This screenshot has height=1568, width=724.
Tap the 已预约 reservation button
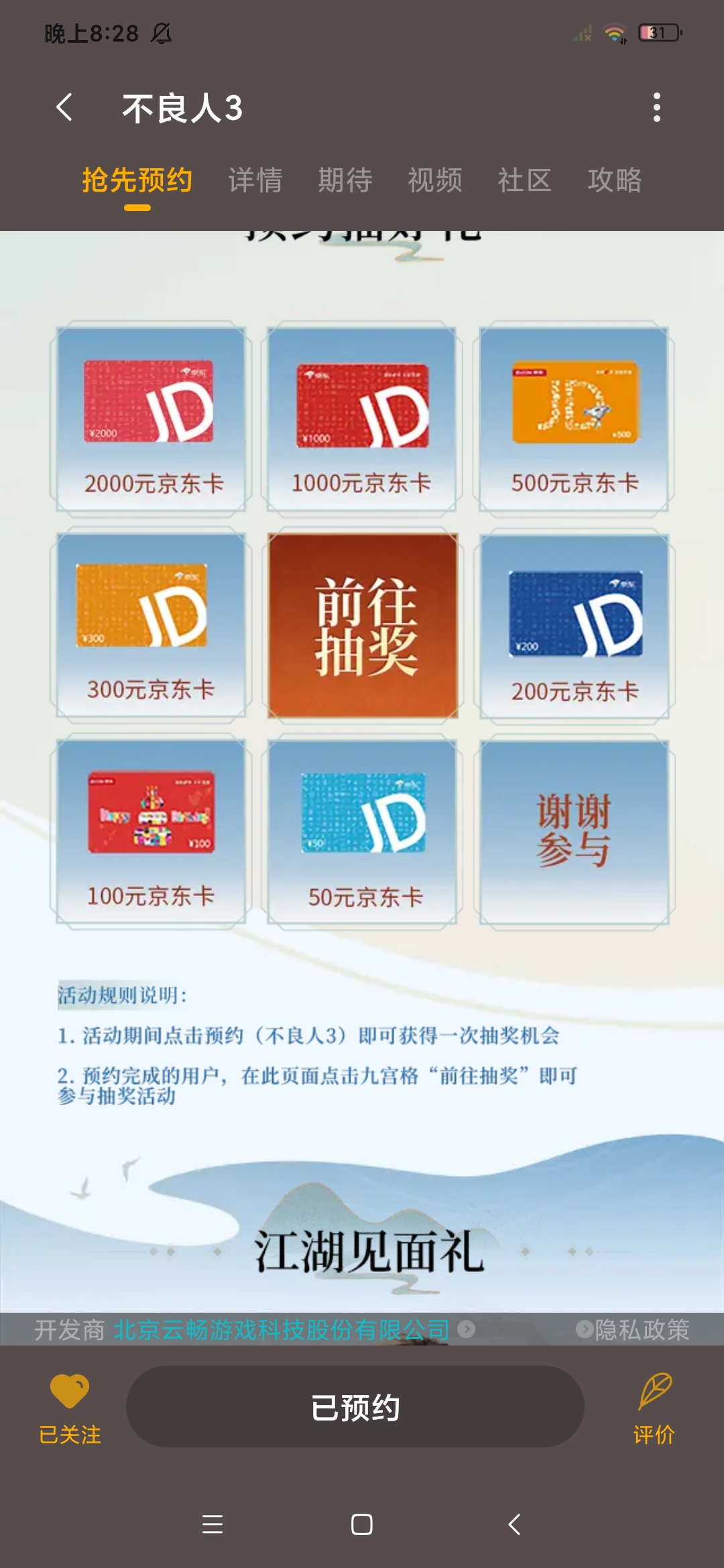tap(355, 1407)
